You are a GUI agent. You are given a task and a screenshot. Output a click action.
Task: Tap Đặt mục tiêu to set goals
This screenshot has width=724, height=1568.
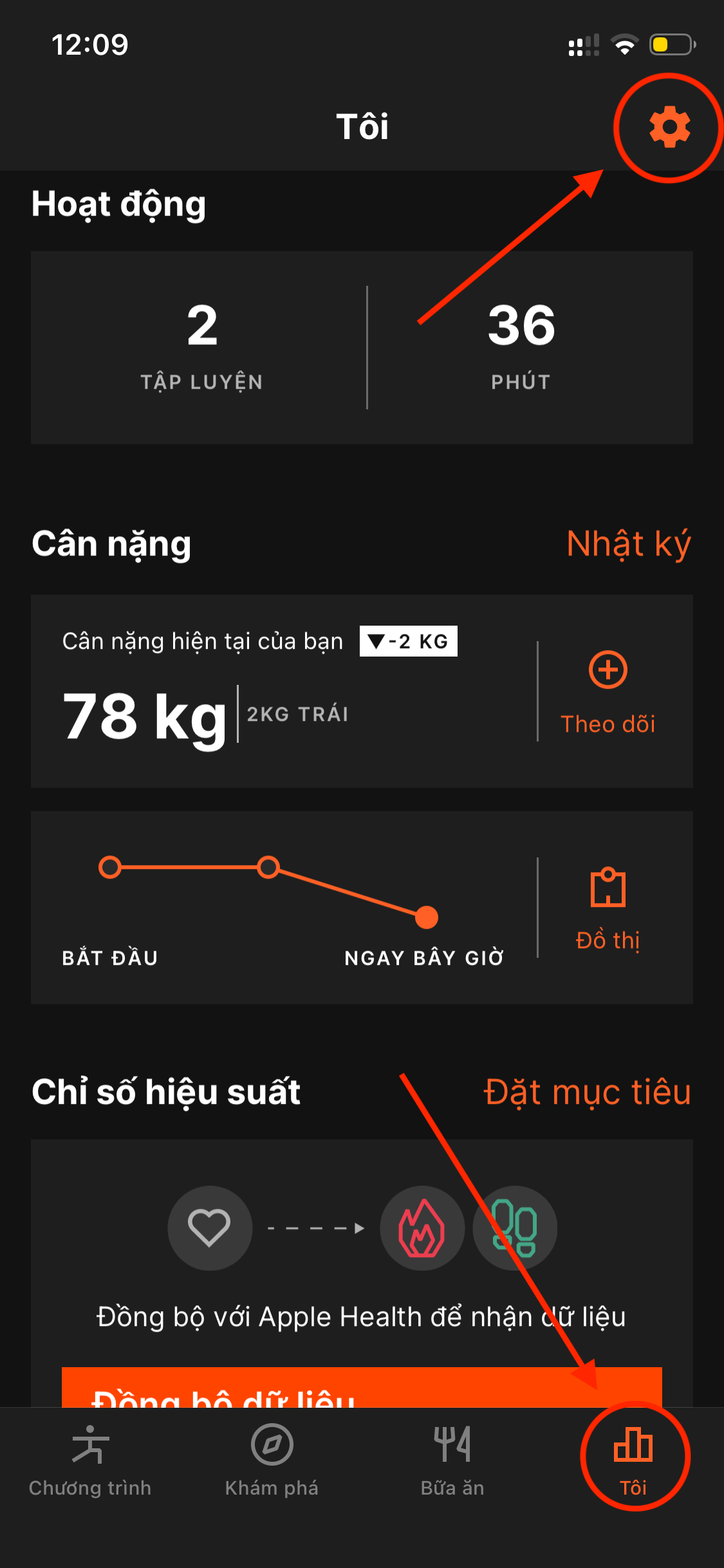pos(587,1092)
